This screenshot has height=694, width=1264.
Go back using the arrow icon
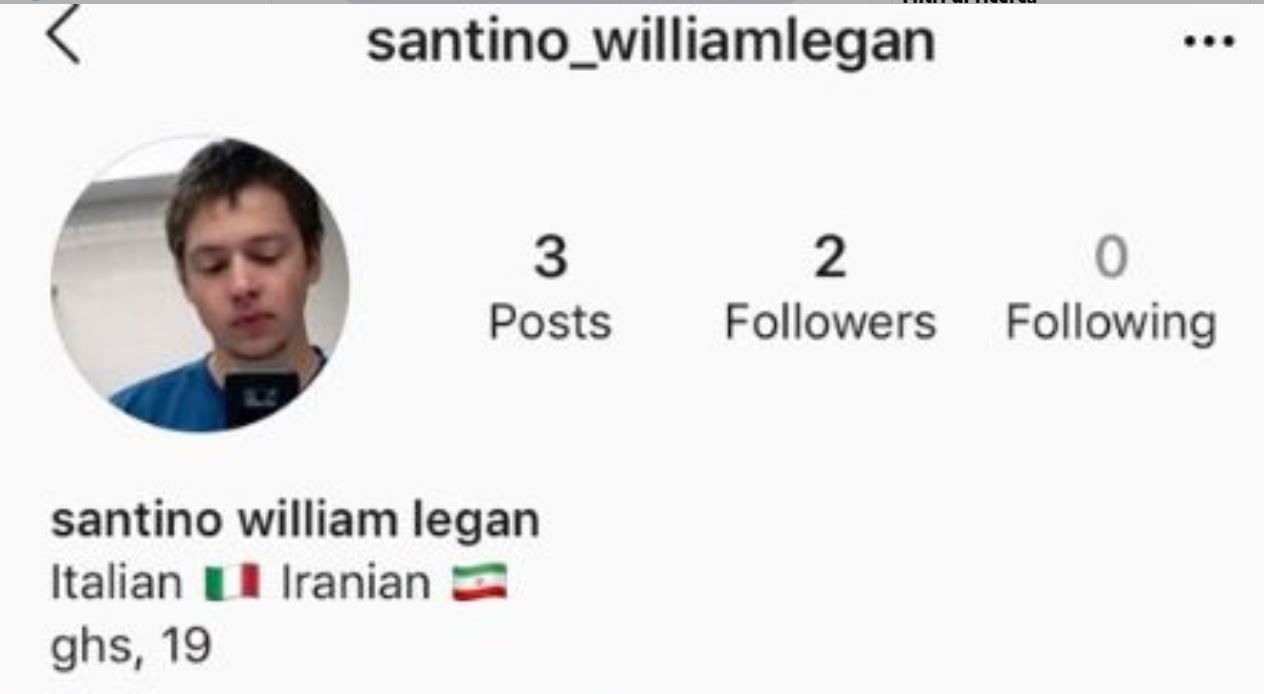[64, 40]
